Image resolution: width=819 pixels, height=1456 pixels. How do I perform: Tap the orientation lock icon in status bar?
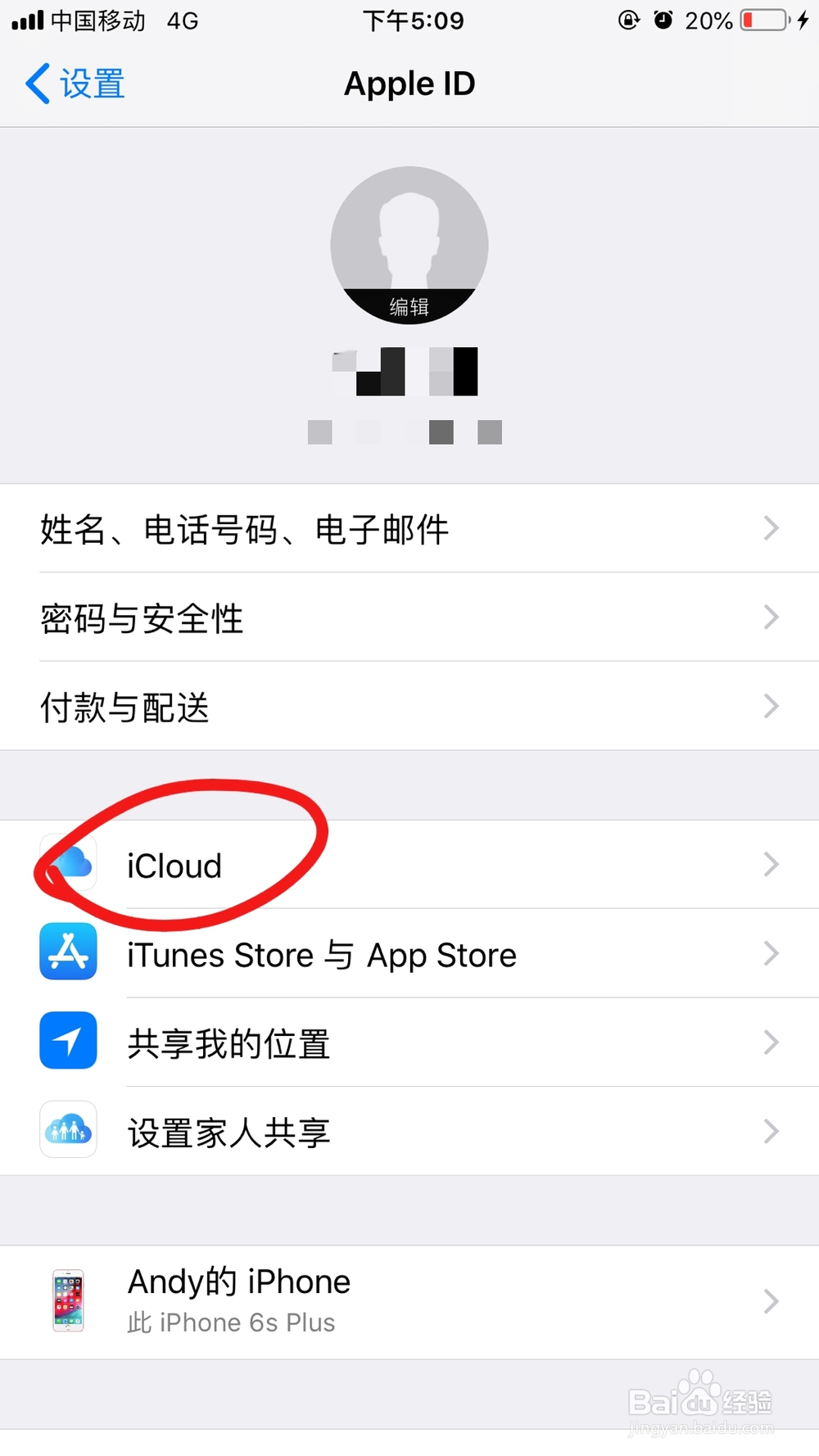(627, 20)
